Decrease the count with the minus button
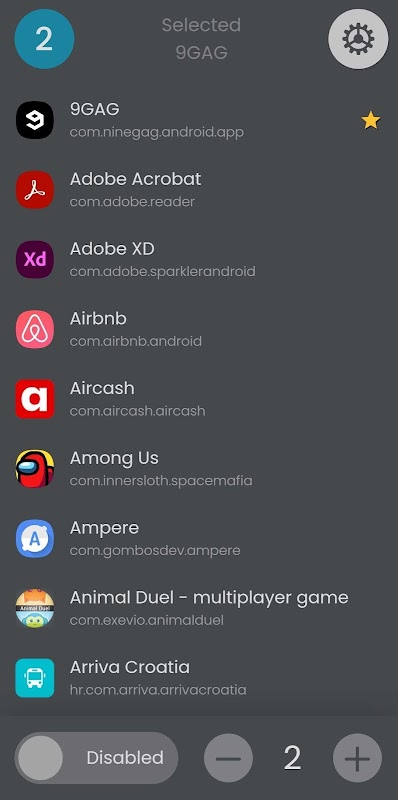The height and width of the screenshot is (800, 398). (228, 758)
